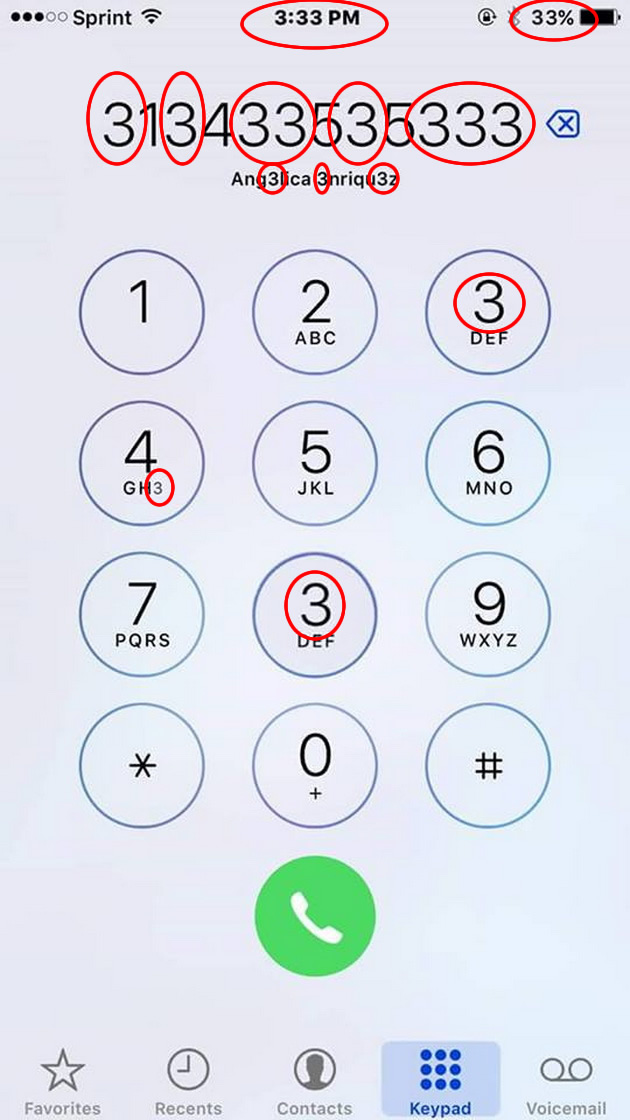Tap the number 4 key
This screenshot has width=630, height=1120.
tap(142, 463)
